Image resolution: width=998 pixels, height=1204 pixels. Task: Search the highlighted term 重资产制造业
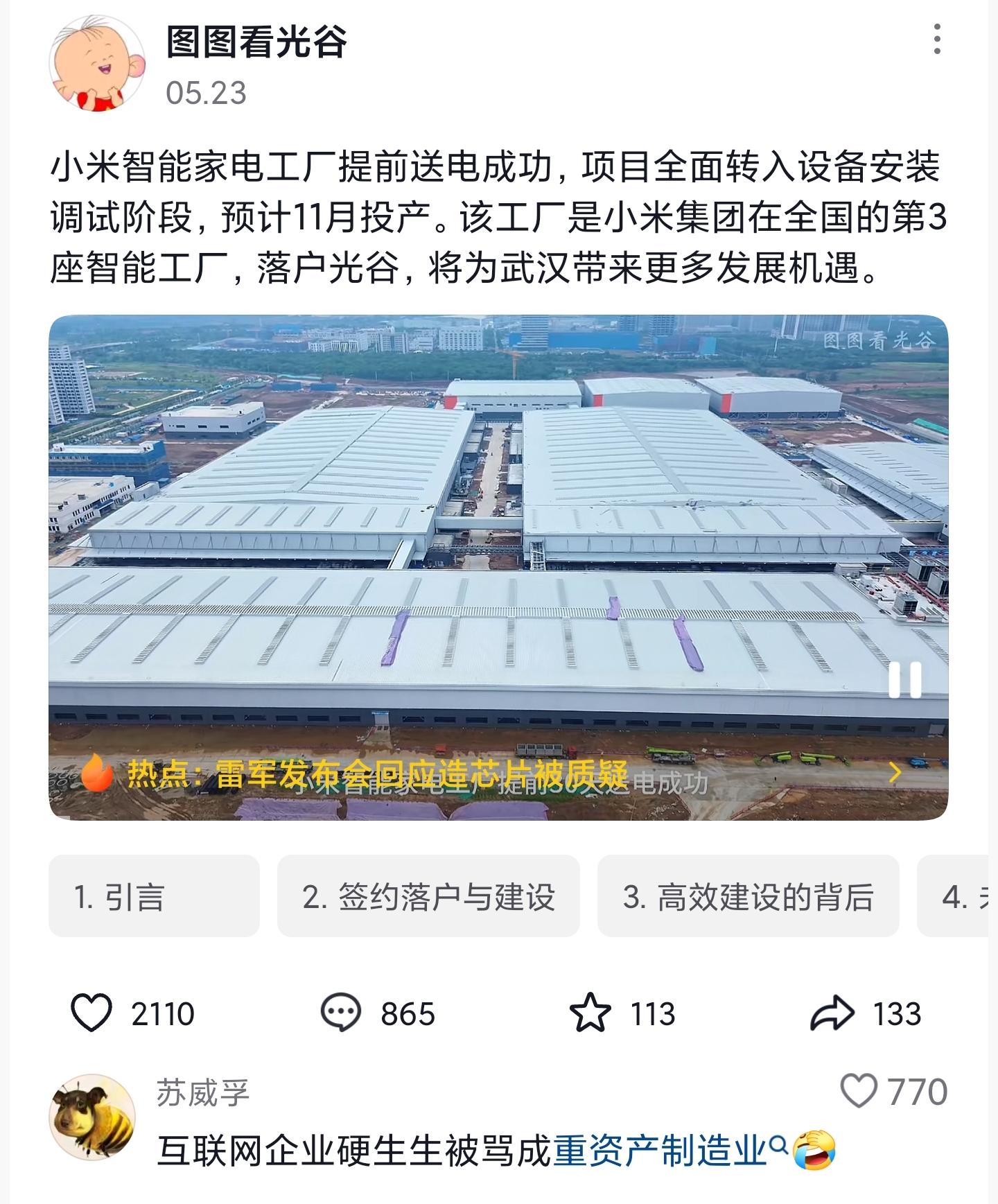pyautogui.click(x=660, y=1151)
